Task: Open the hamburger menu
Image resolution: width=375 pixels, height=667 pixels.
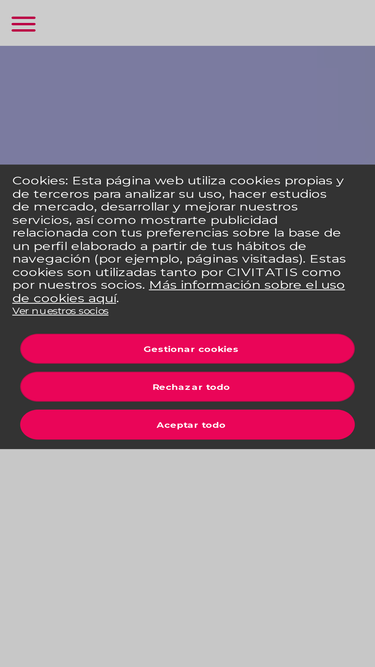Action: (x=23, y=24)
